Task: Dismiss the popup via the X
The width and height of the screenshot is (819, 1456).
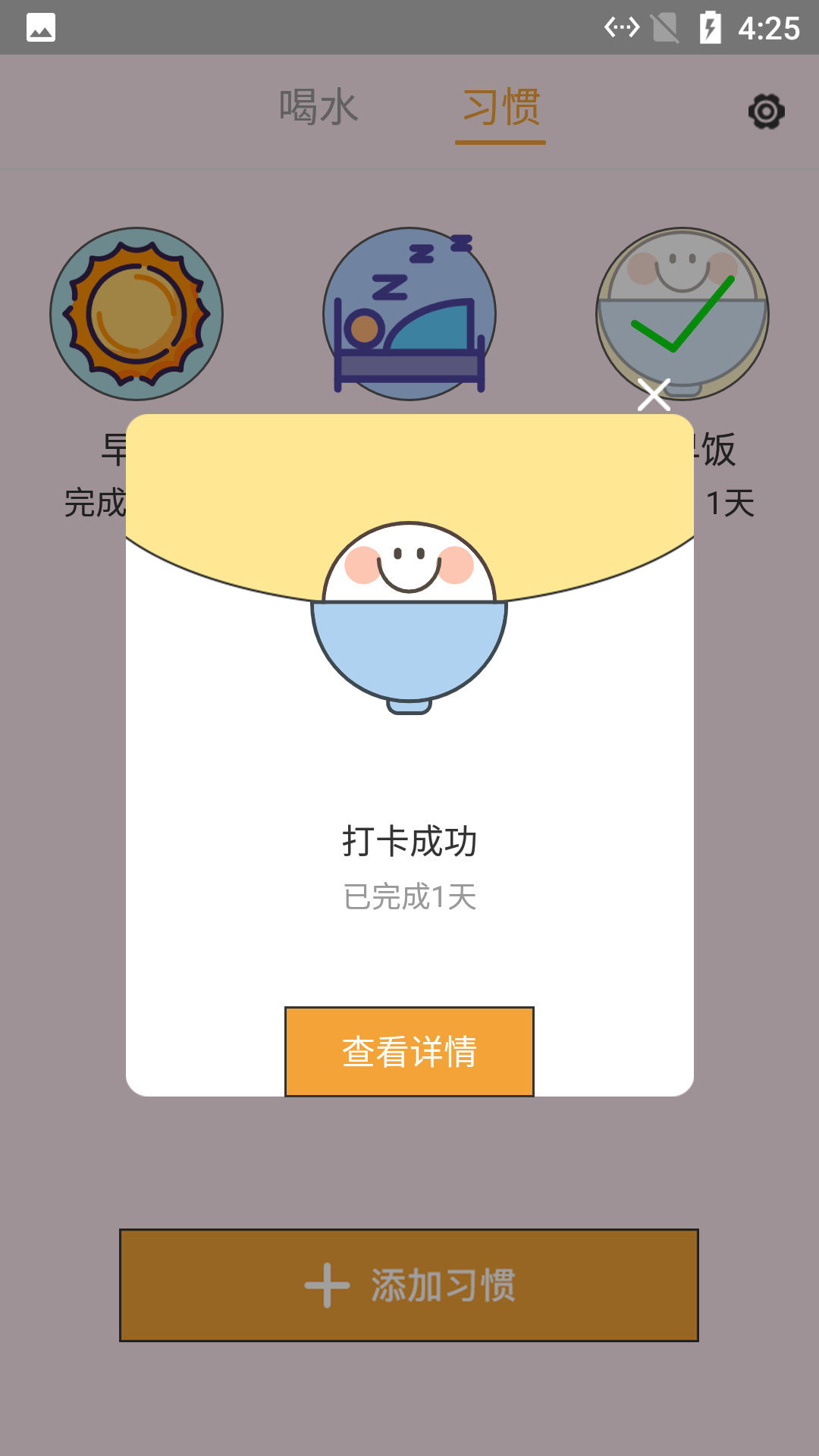Action: pyautogui.click(x=654, y=395)
